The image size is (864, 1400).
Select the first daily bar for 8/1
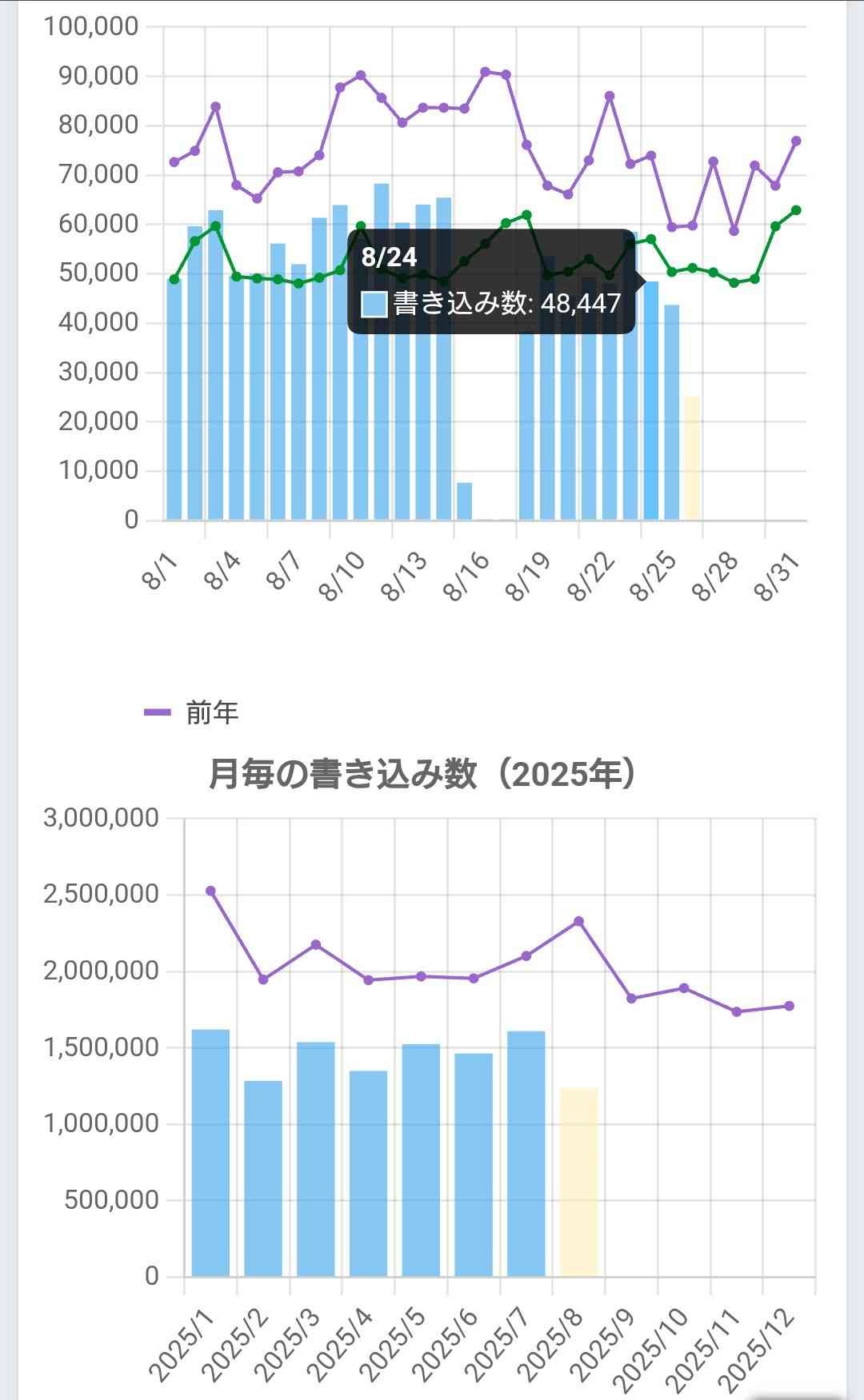pos(174,400)
